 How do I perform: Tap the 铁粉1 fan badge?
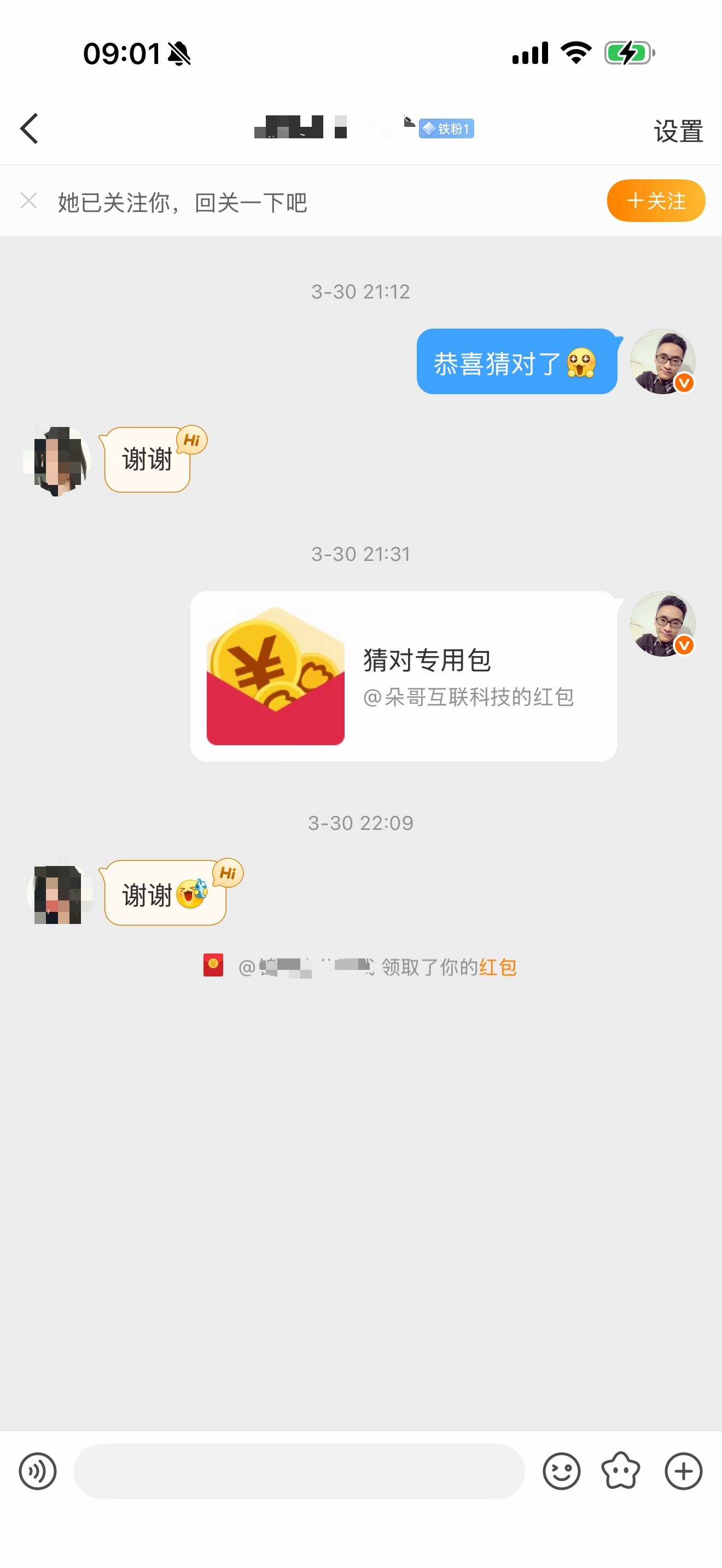[x=446, y=129]
